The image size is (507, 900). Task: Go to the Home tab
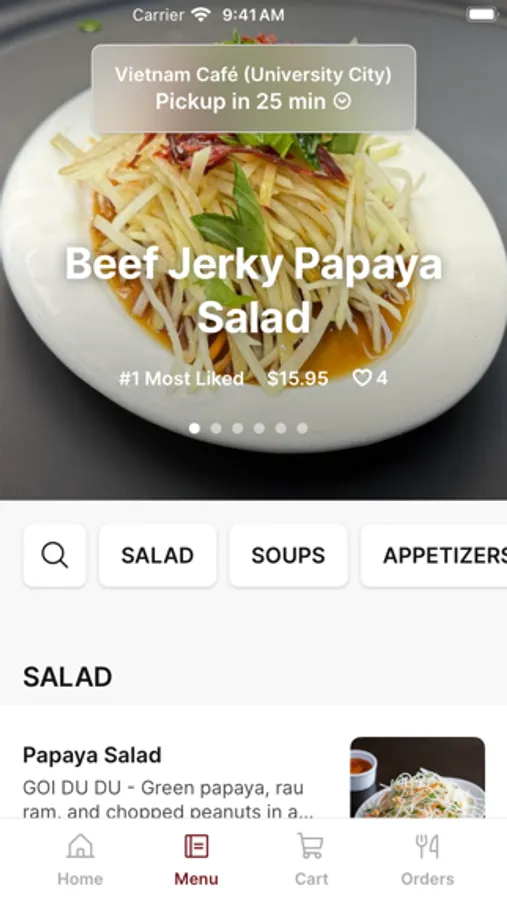(x=80, y=859)
